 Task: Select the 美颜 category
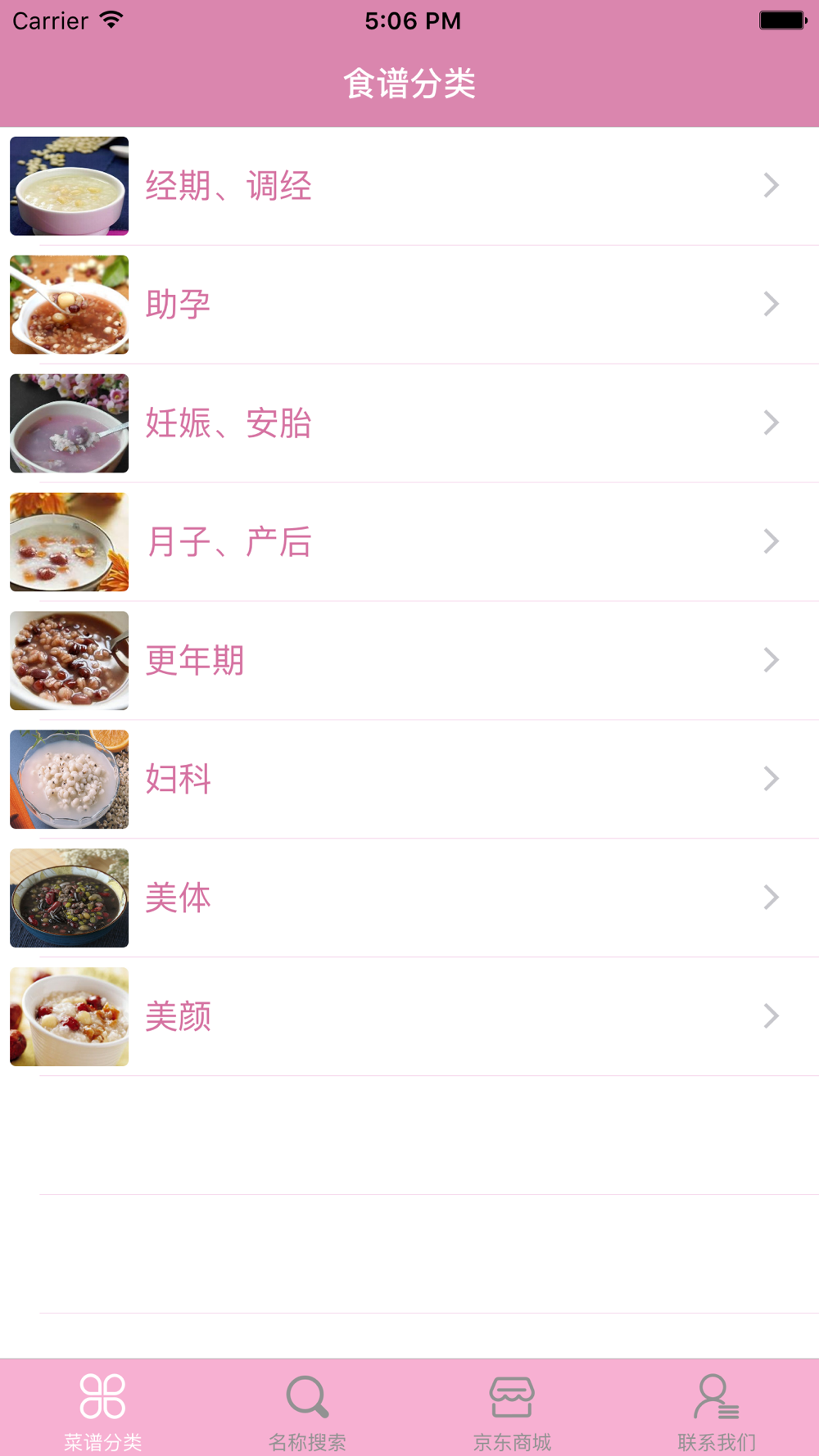pyautogui.click(x=409, y=1017)
